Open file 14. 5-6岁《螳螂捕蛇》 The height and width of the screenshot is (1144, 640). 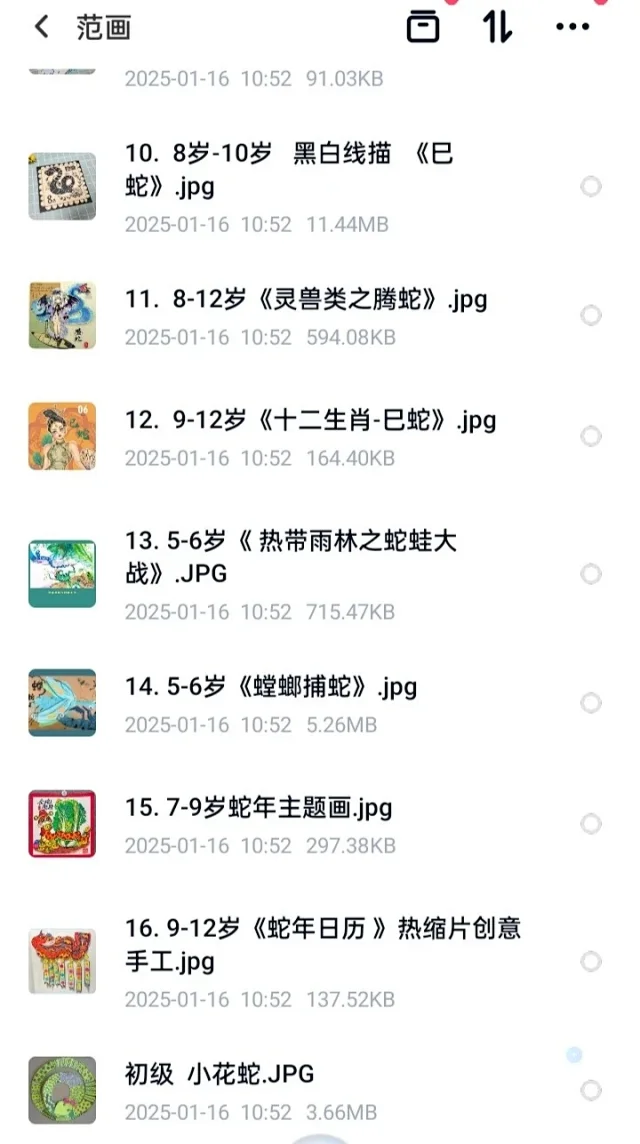coord(271,687)
